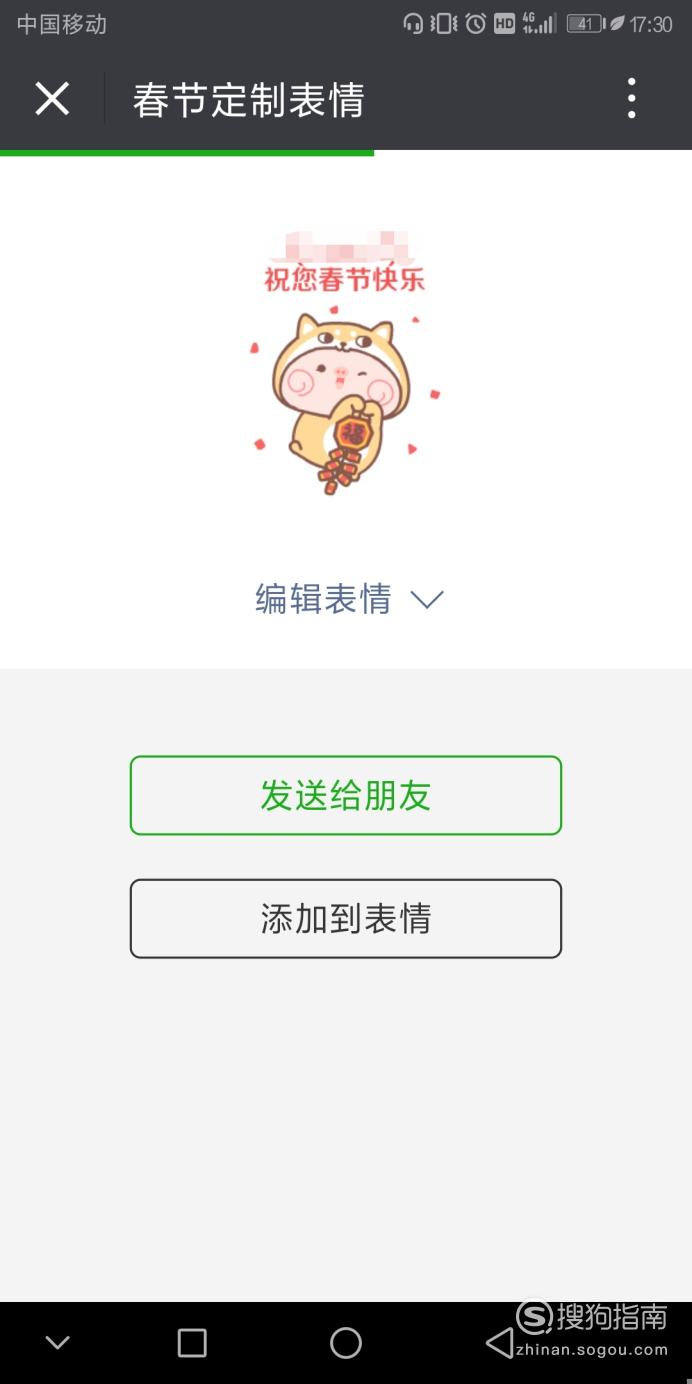Open recent apps view
692x1384 pixels.
(x=192, y=1343)
